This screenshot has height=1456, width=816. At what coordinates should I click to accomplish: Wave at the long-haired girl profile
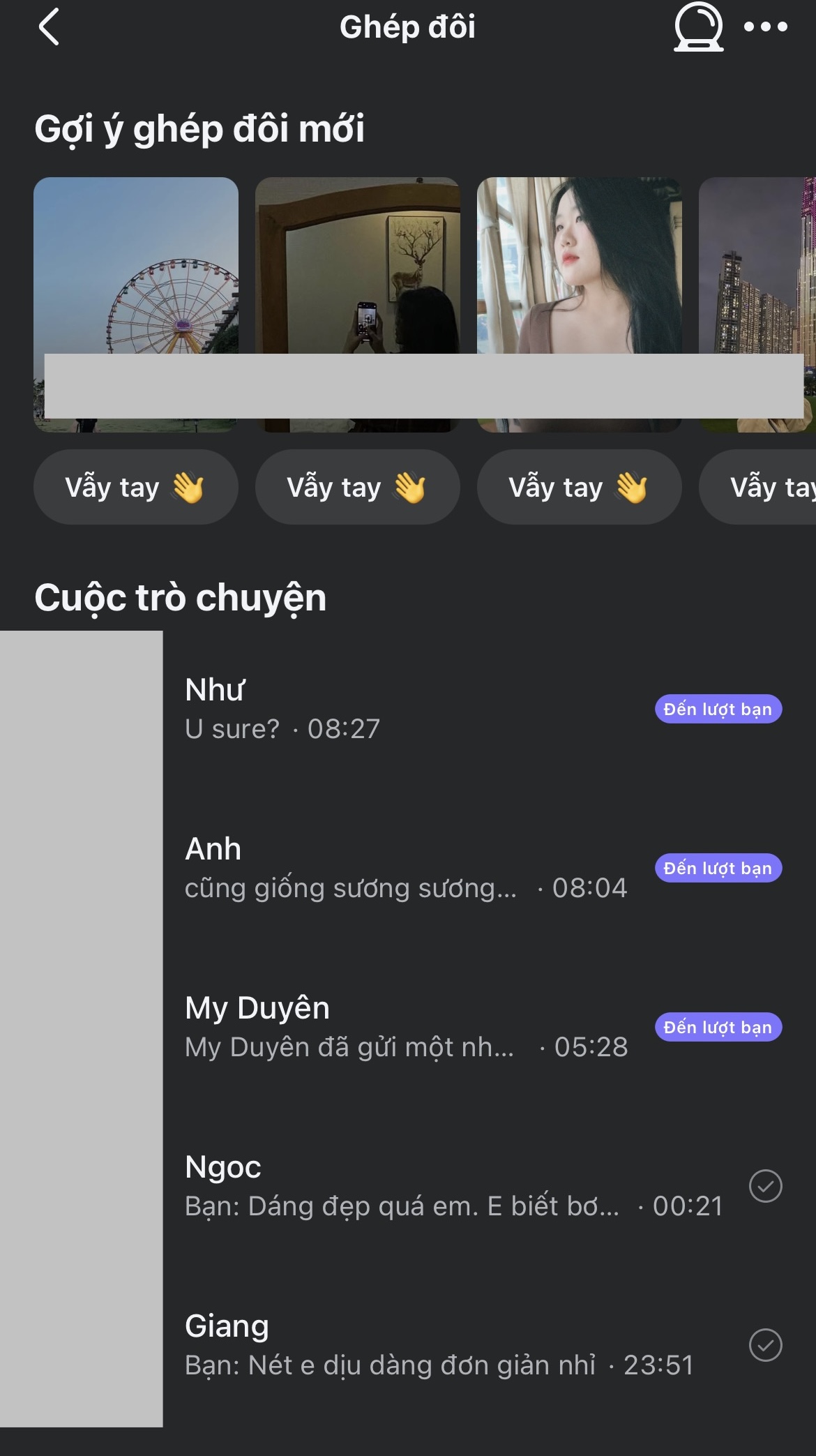click(x=579, y=487)
